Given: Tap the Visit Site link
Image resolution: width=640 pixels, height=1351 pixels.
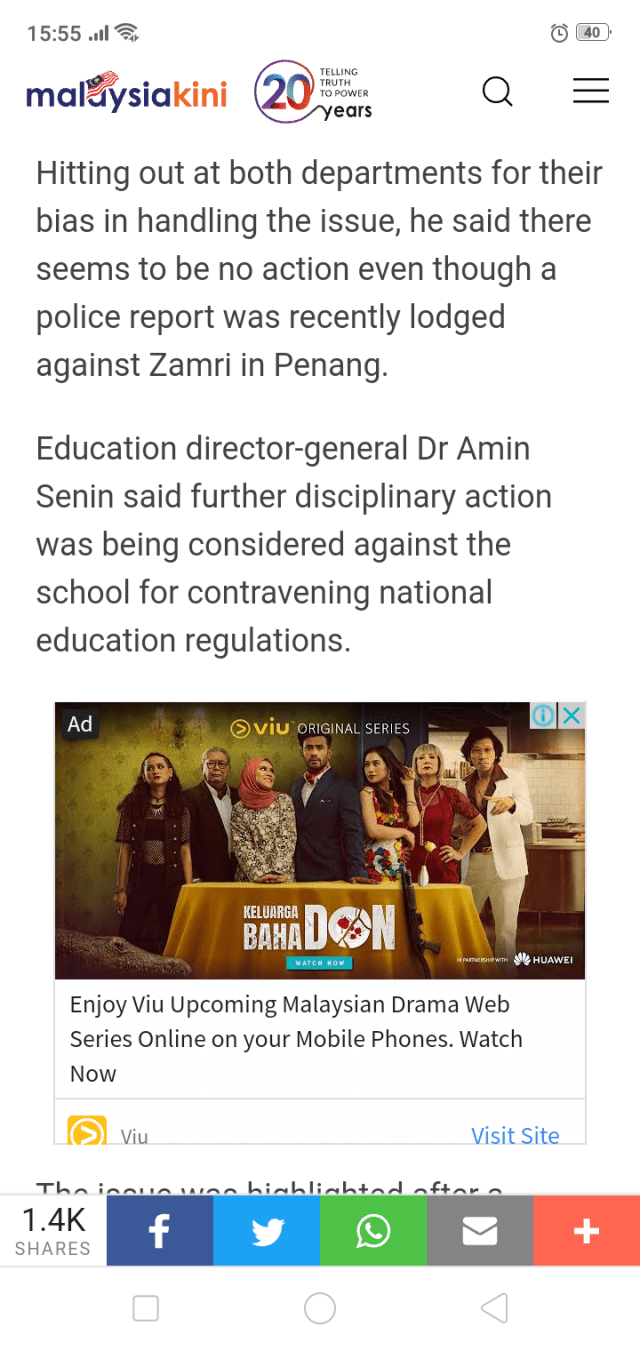Looking at the screenshot, I should (x=515, y=1135).
